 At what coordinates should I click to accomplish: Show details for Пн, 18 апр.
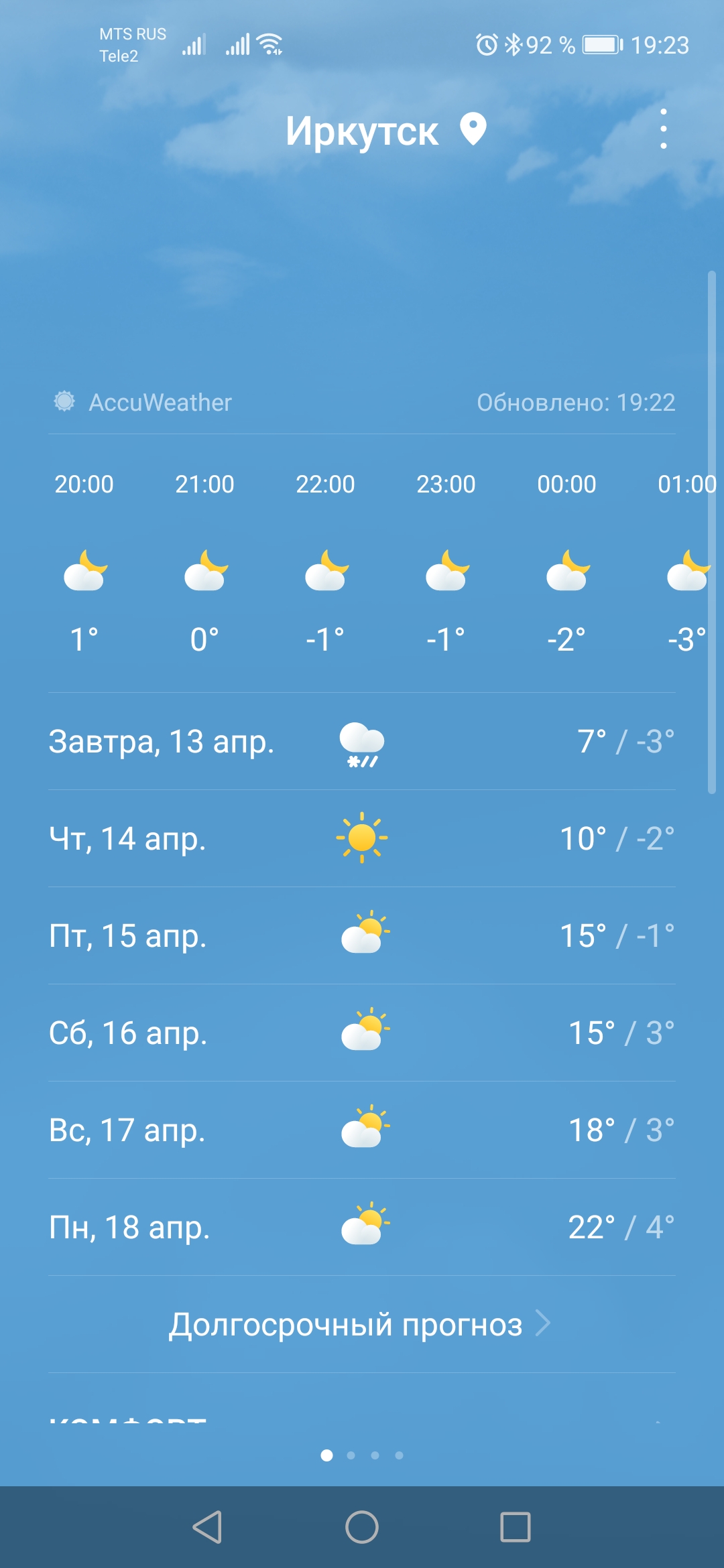point(362,1227)
